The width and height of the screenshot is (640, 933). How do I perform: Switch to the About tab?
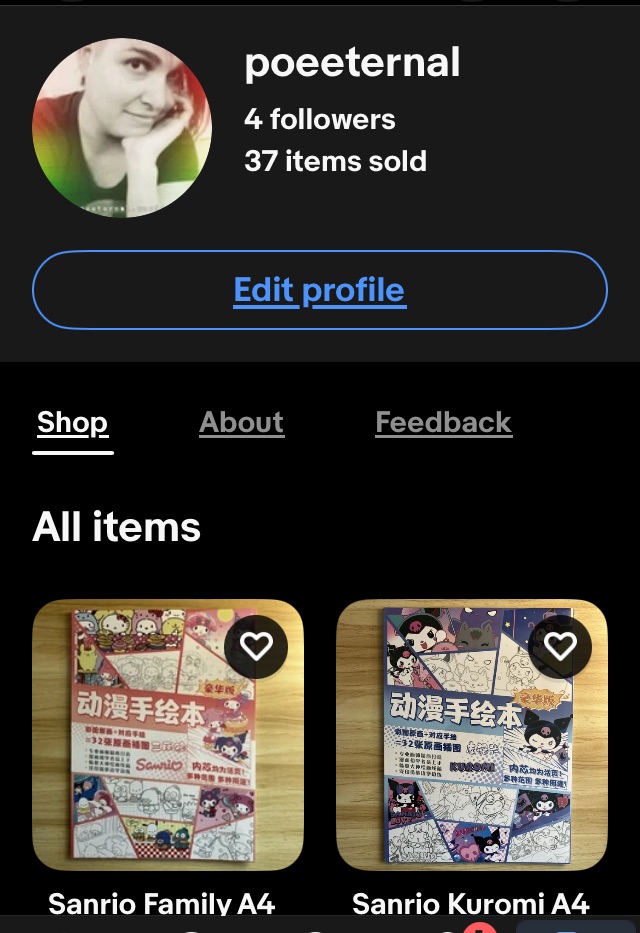pyautogui.click(x=241, y=422)
